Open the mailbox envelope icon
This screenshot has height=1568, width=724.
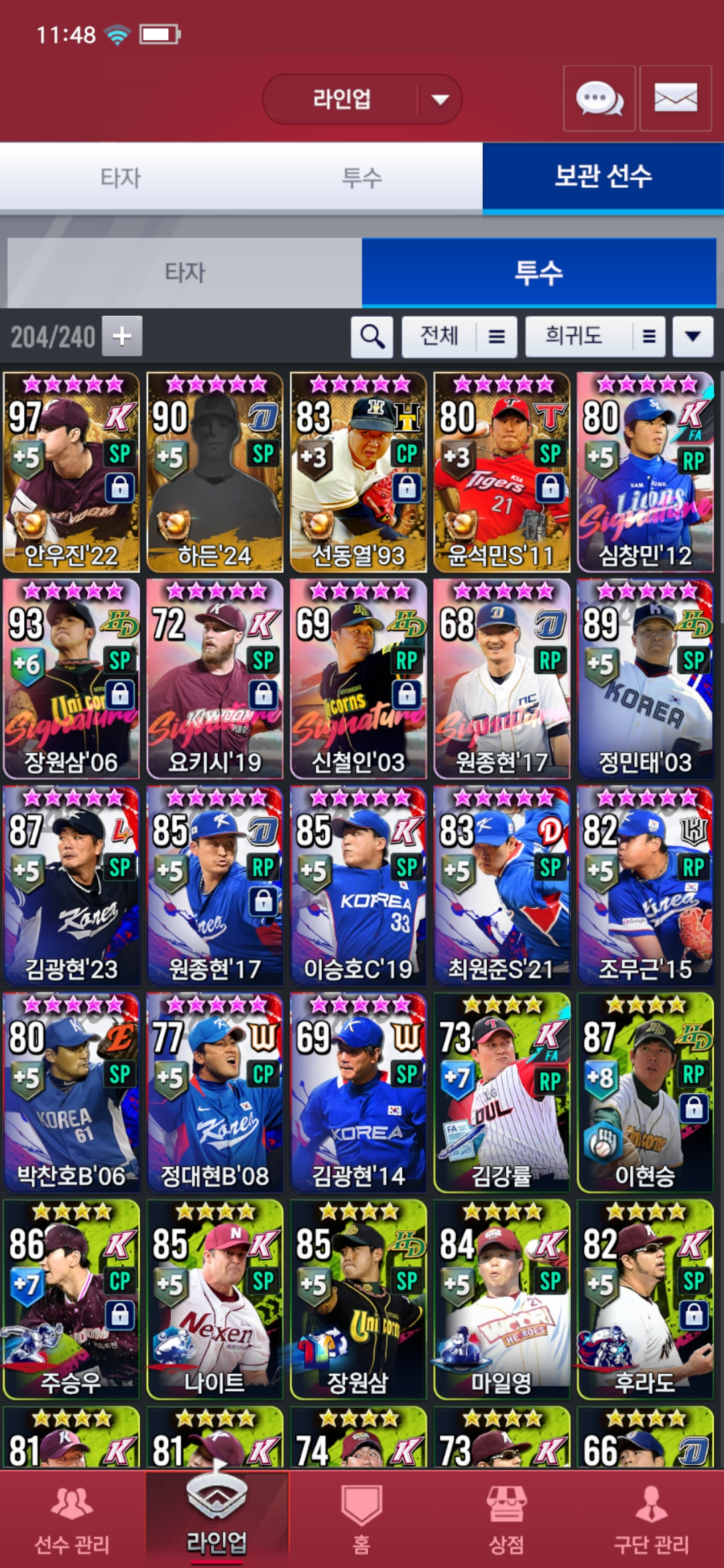(x=675, y=99)
